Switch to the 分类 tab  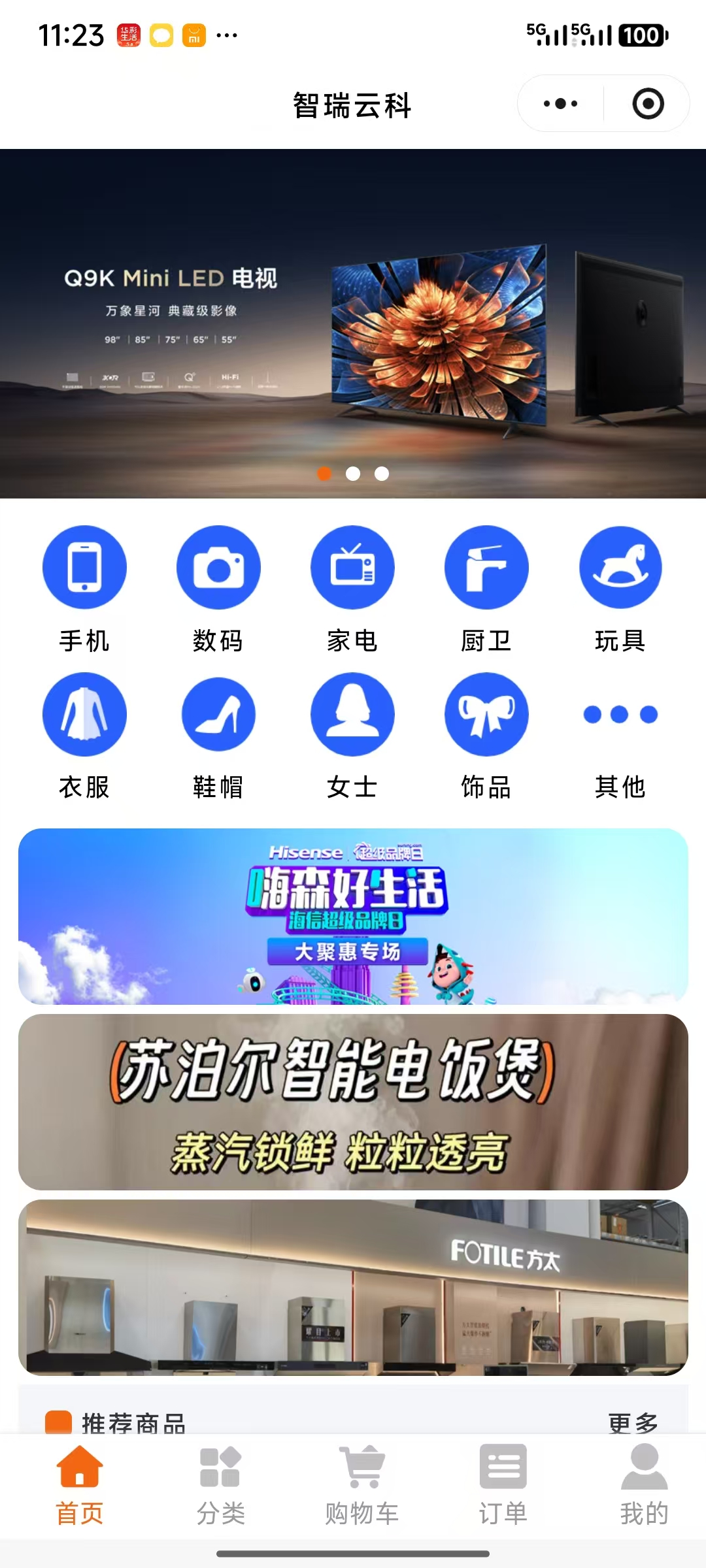(220, 1484)
